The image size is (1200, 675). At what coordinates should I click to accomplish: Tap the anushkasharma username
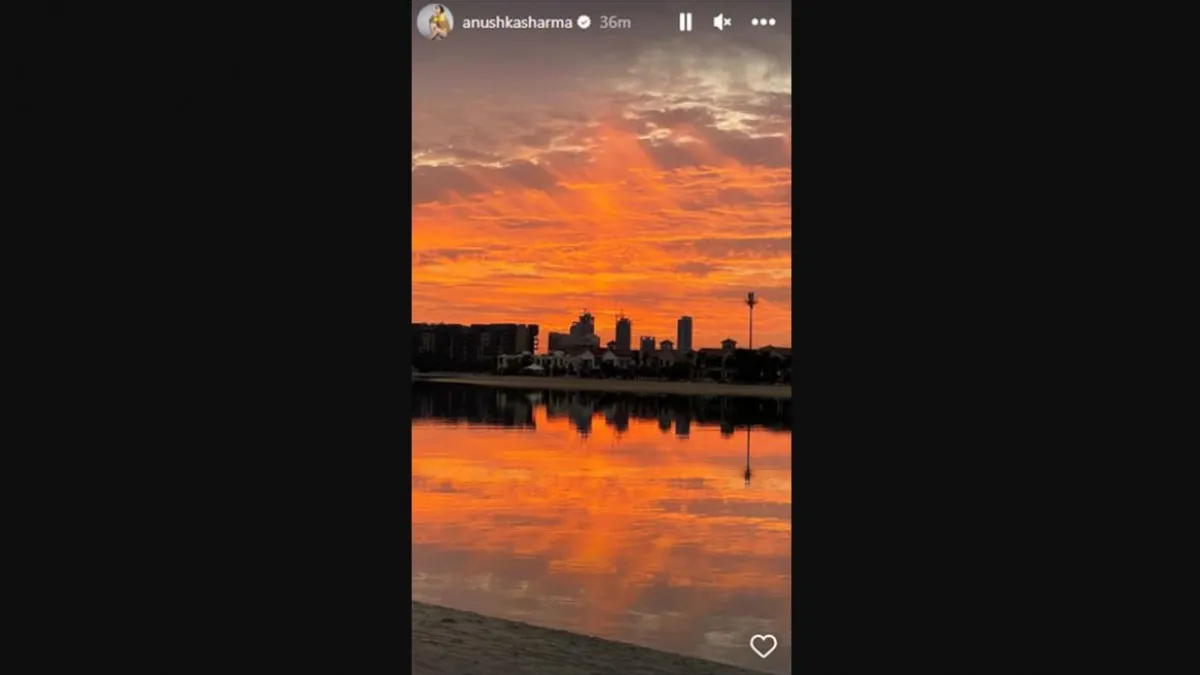pyautogui.click(x=516, y=22)
